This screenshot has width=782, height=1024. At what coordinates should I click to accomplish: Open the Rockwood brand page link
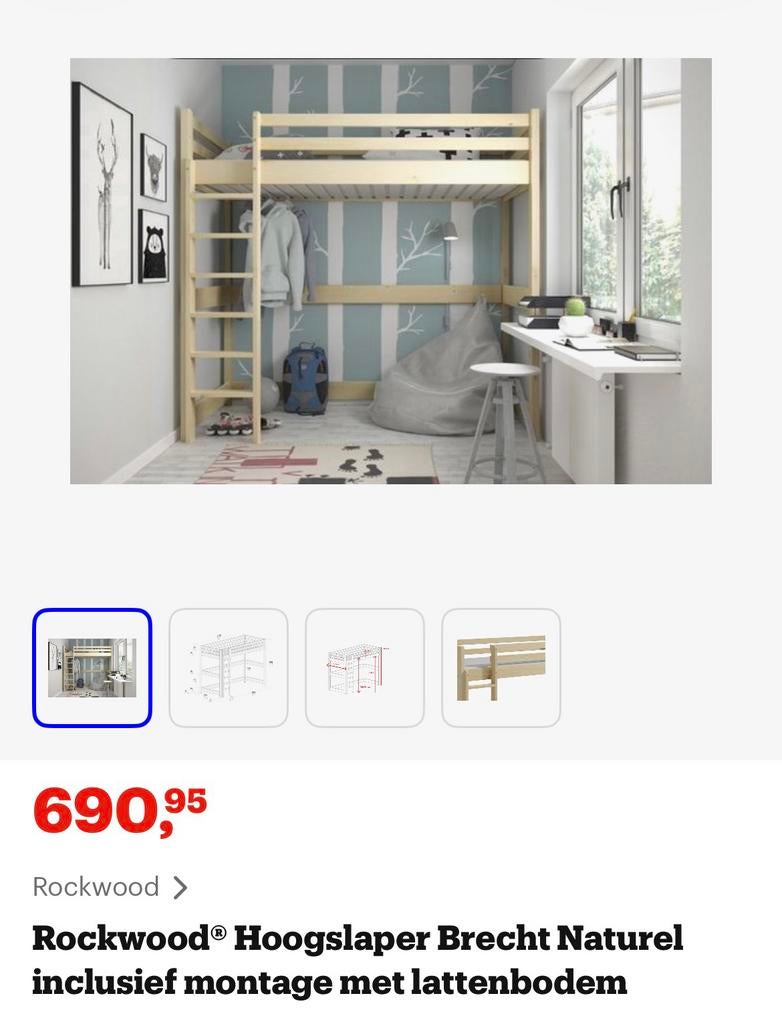[96, 886]
